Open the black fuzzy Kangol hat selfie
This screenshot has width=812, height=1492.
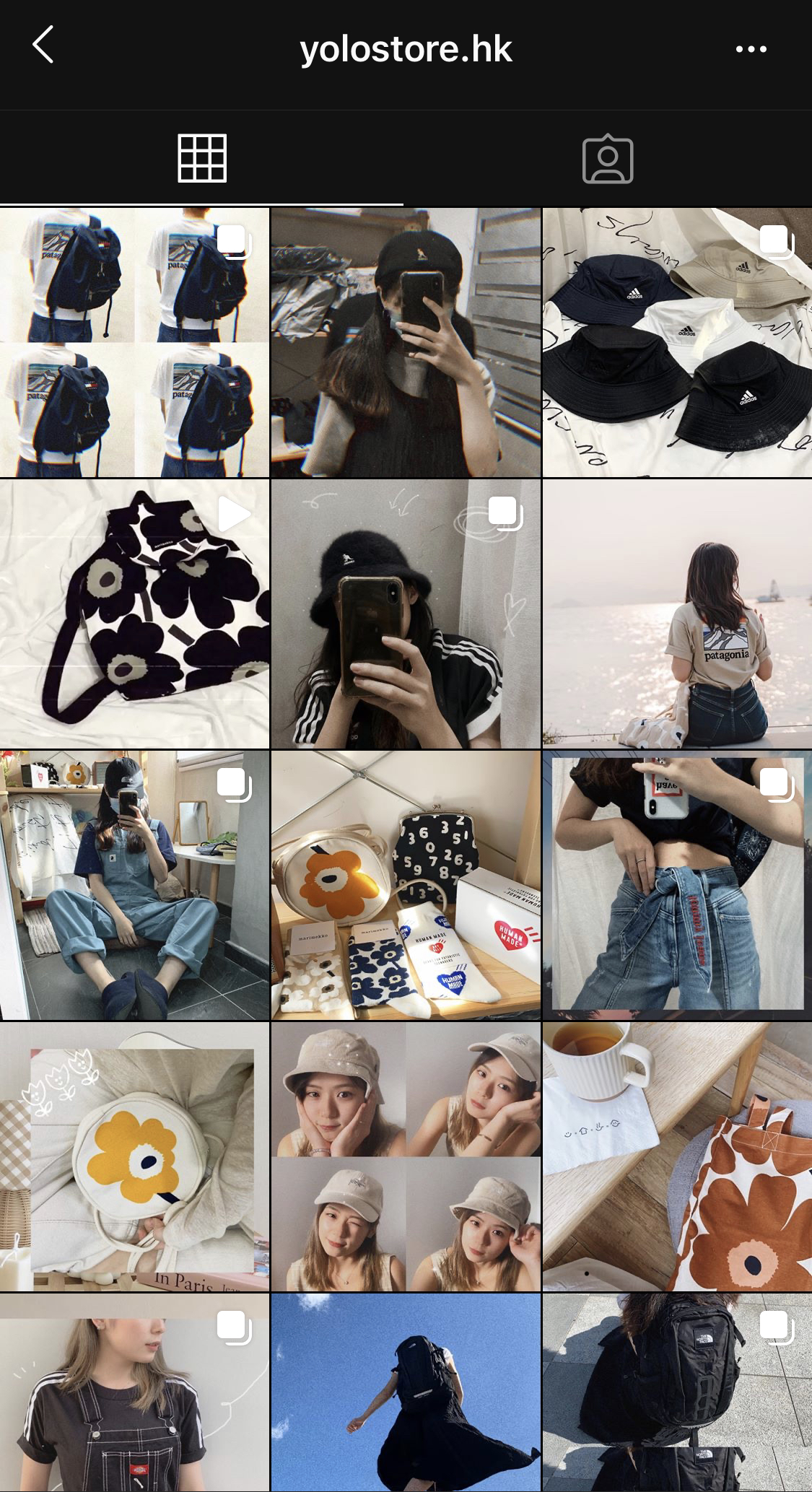point(406,614)
